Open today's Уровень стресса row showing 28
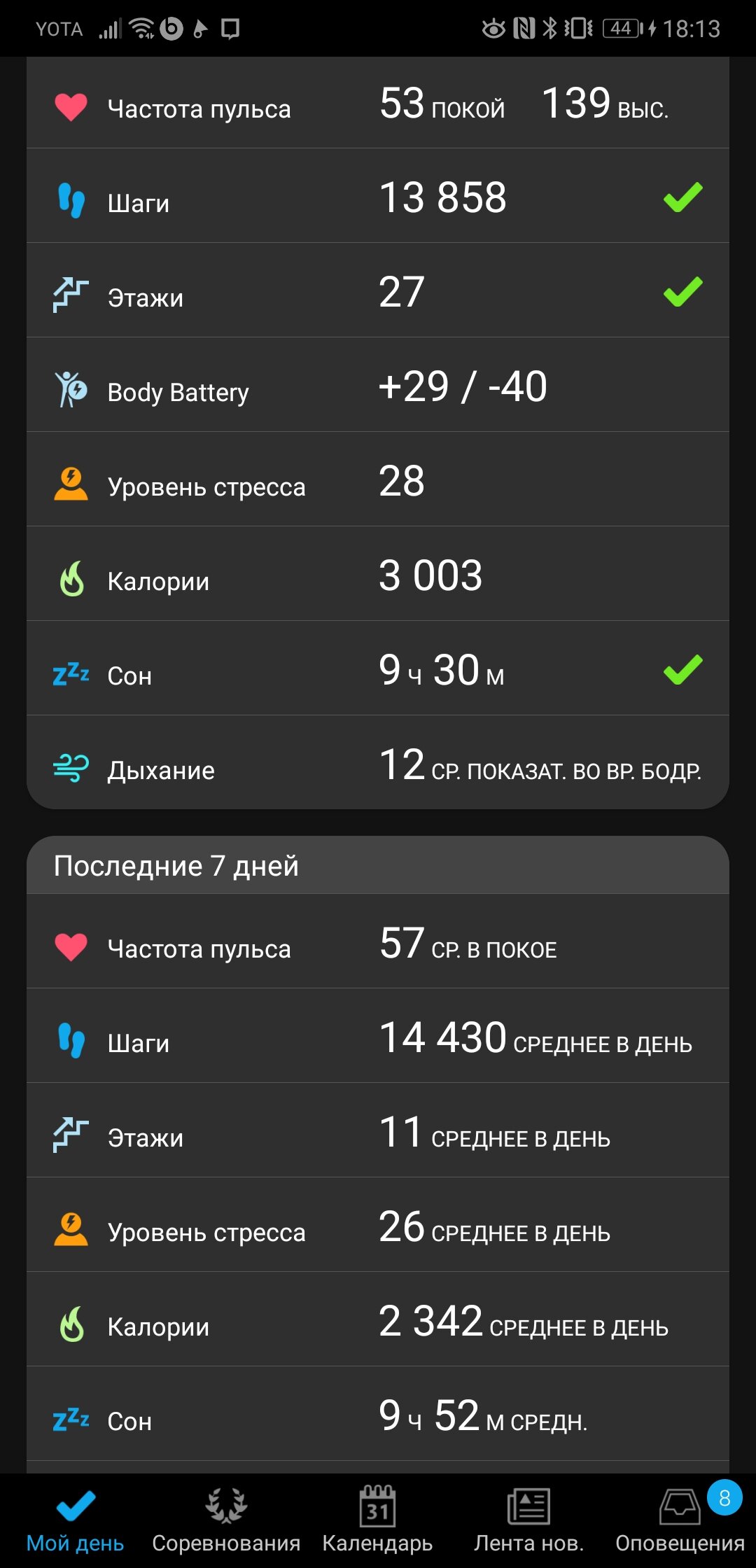756x1568 pixels. point(378,479)
